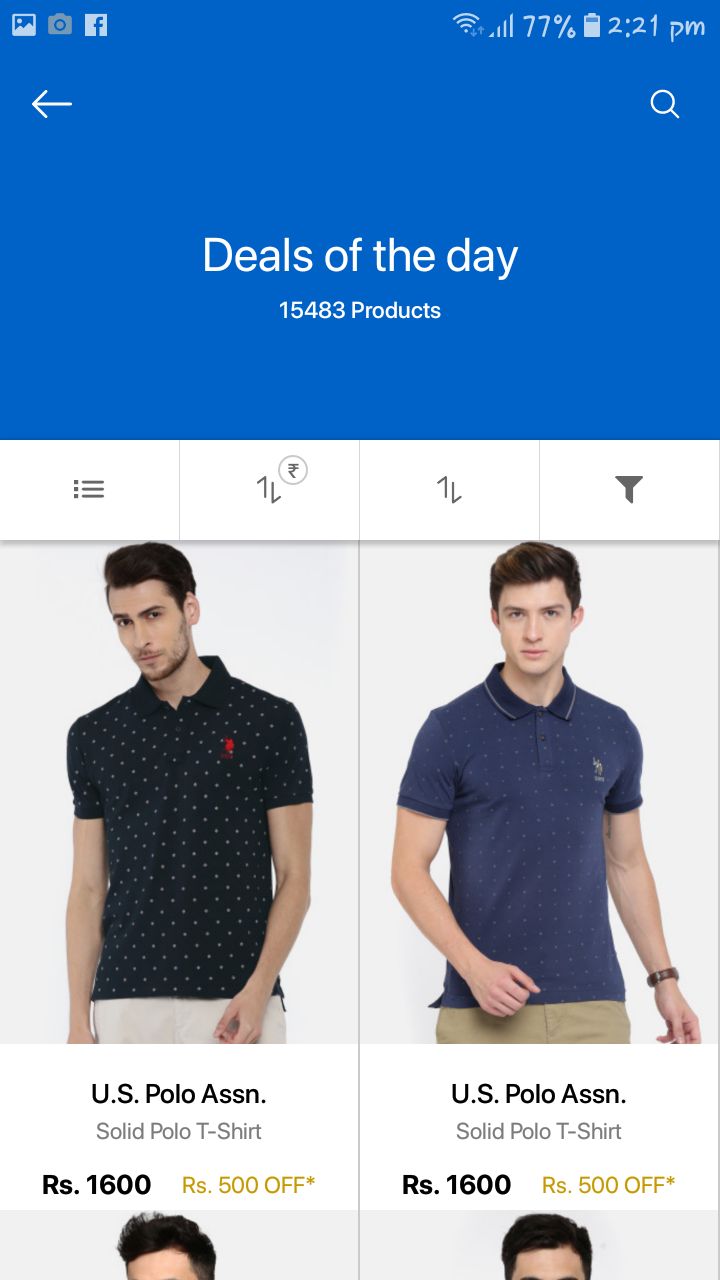Open the navy blue U.S. Polo T-shirt
Image resolution: width=720 pixels, height=1280 pixels.
540,800
